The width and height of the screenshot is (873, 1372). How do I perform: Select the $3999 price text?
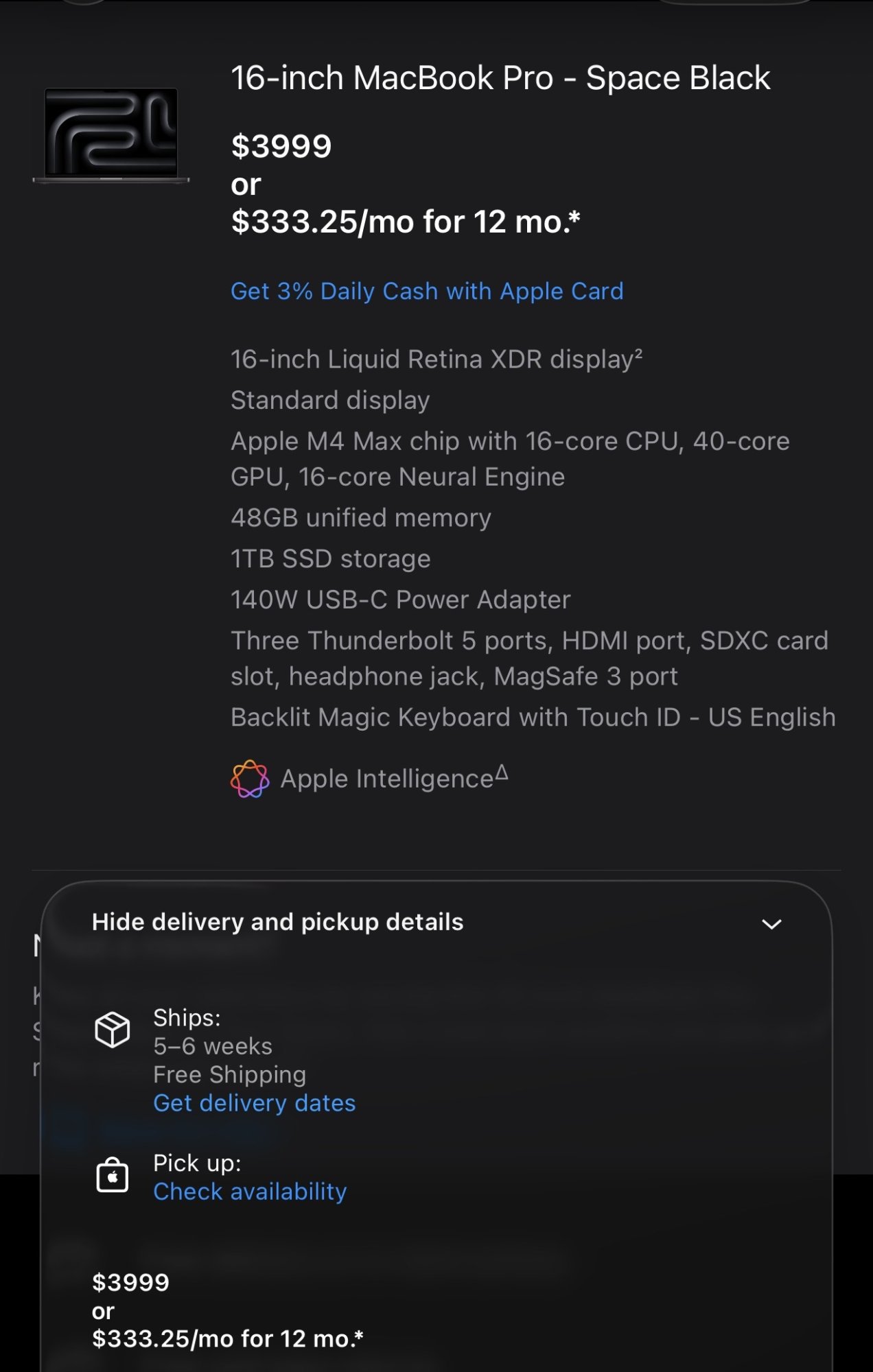point(281,145)
